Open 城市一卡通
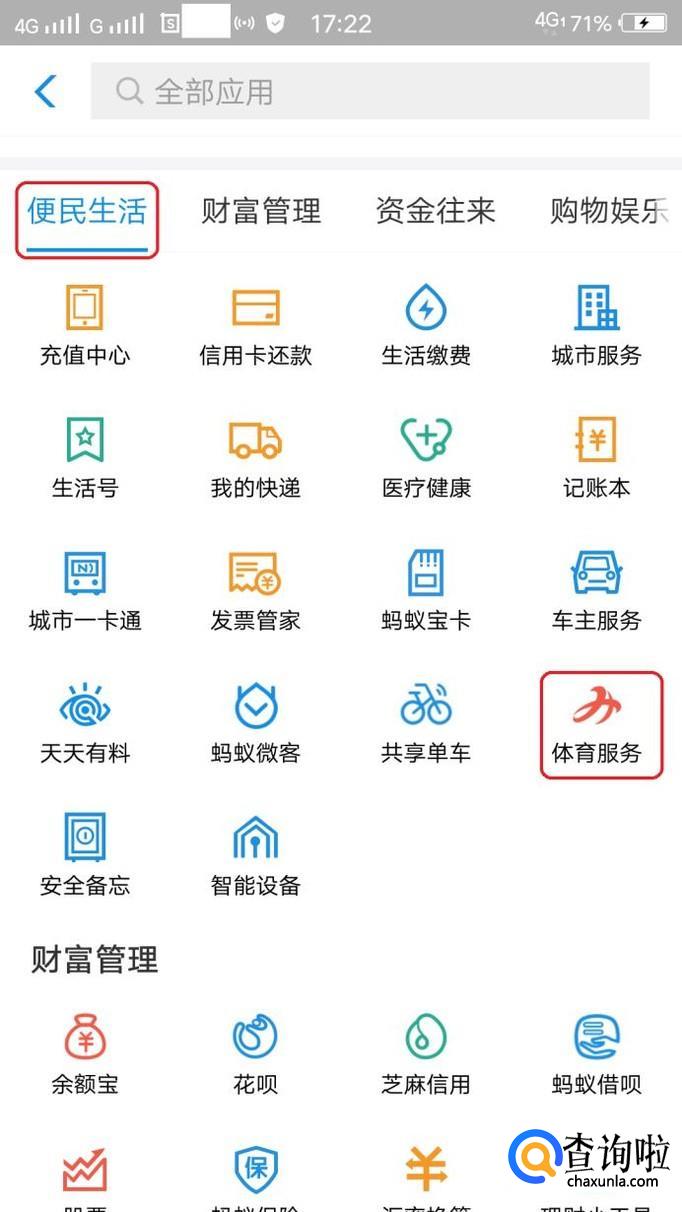 pos(85,591)
